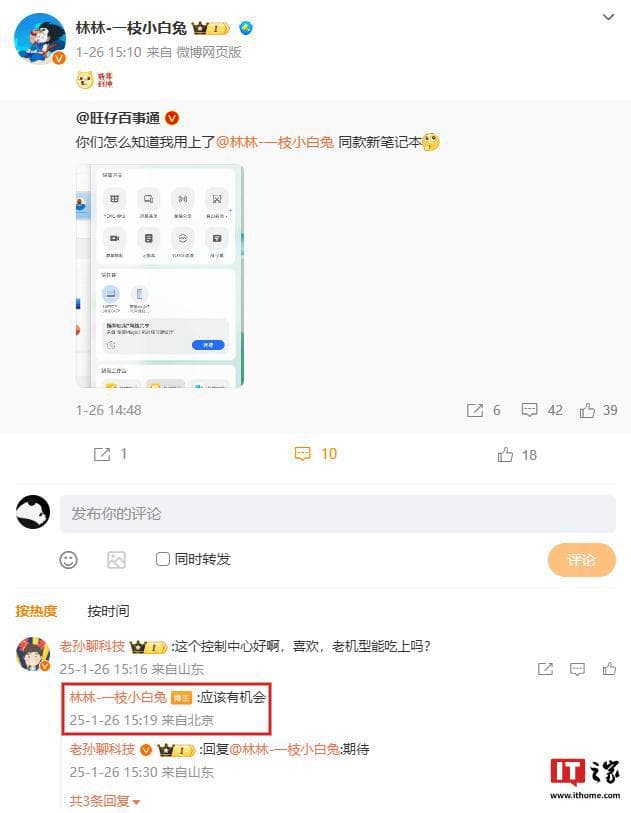
Task: Repost the original post with 6 shares
Action: (x=483, y=410)
